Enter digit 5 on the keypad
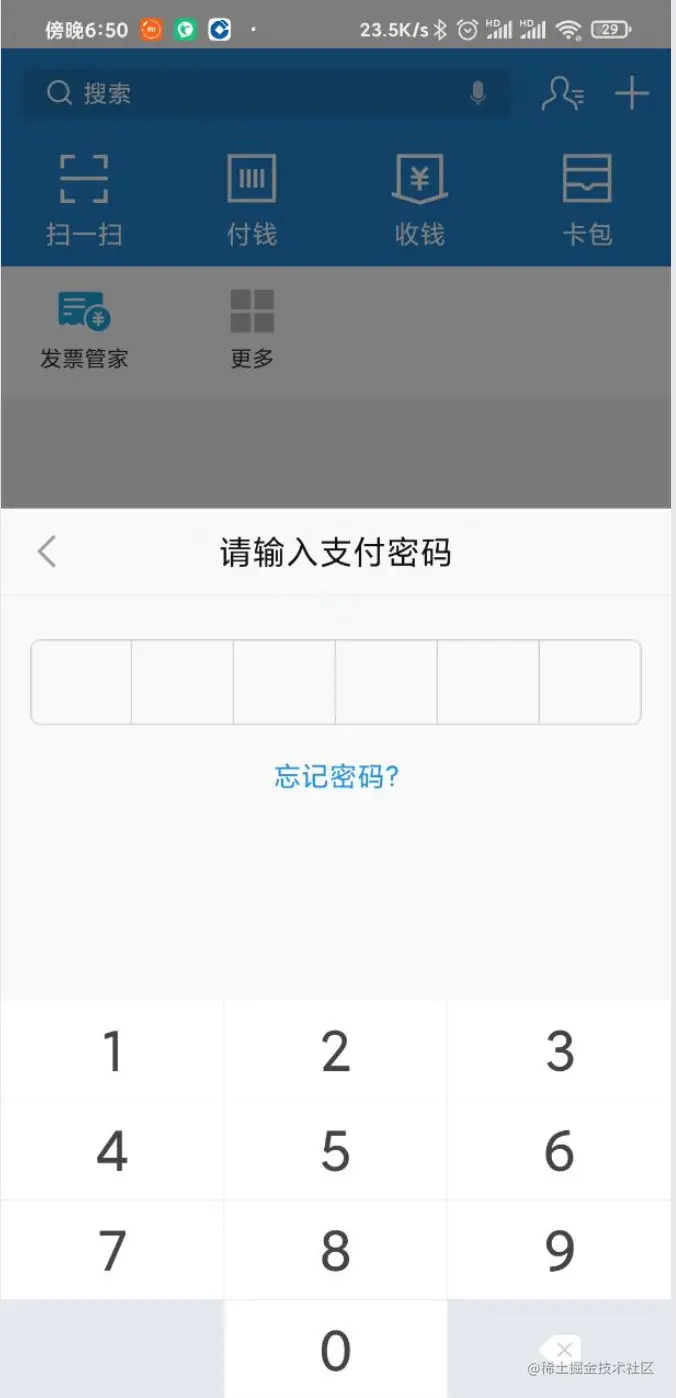 coord(336,1150)
